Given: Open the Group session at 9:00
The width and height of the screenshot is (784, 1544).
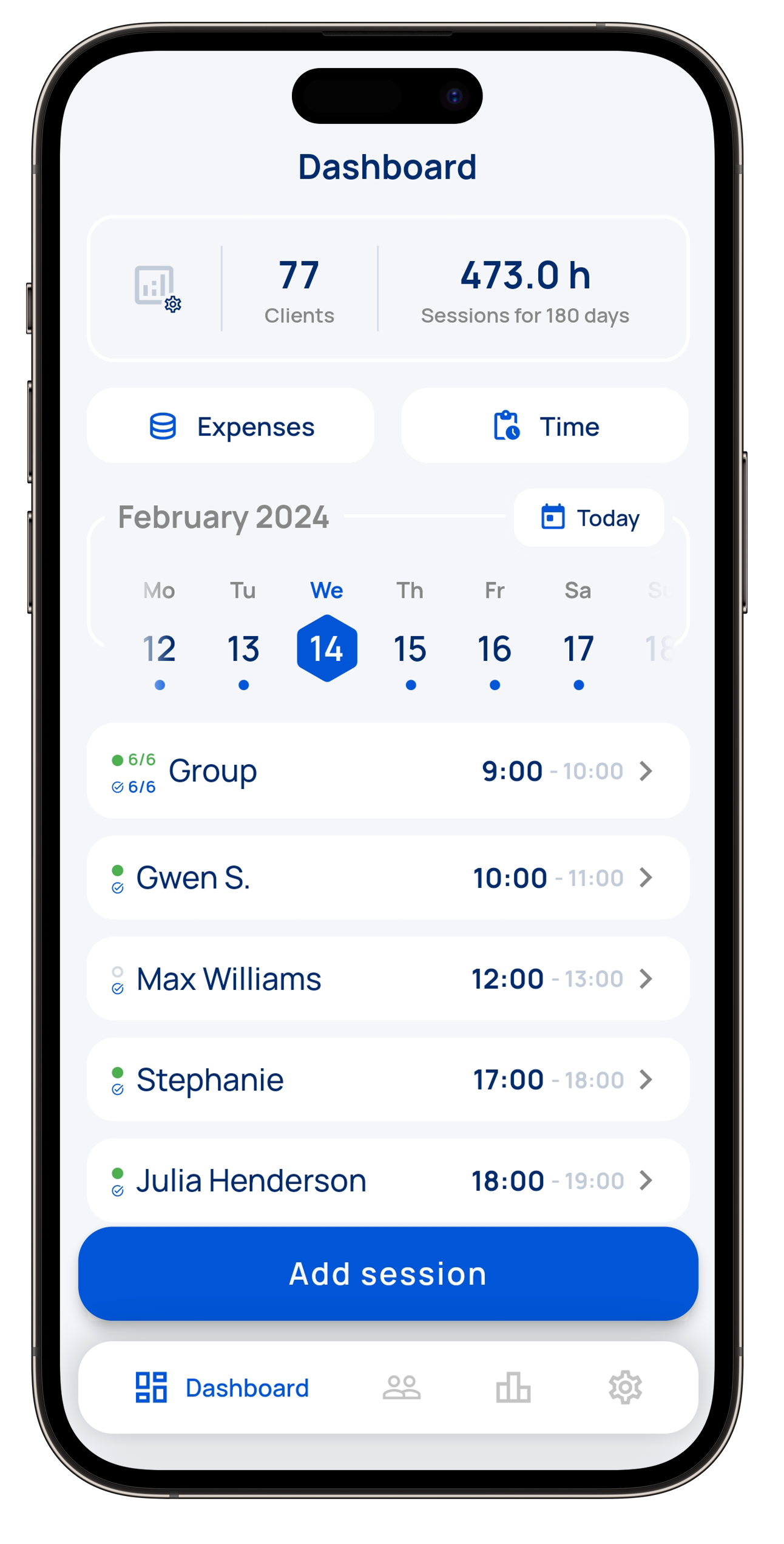Looking at the screenshot, I should (387, 771).
